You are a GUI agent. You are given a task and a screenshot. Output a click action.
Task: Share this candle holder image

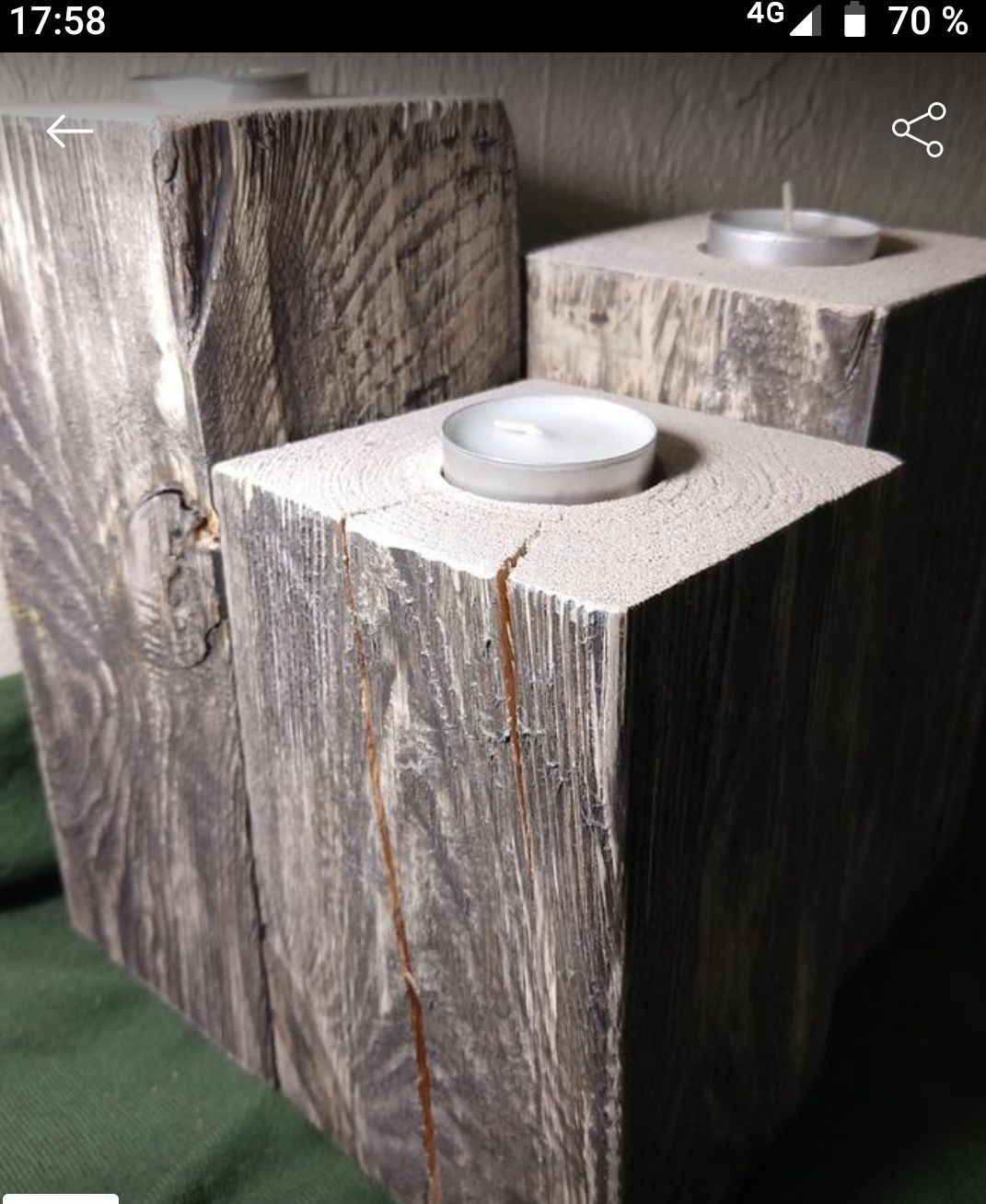click(919, 130)
